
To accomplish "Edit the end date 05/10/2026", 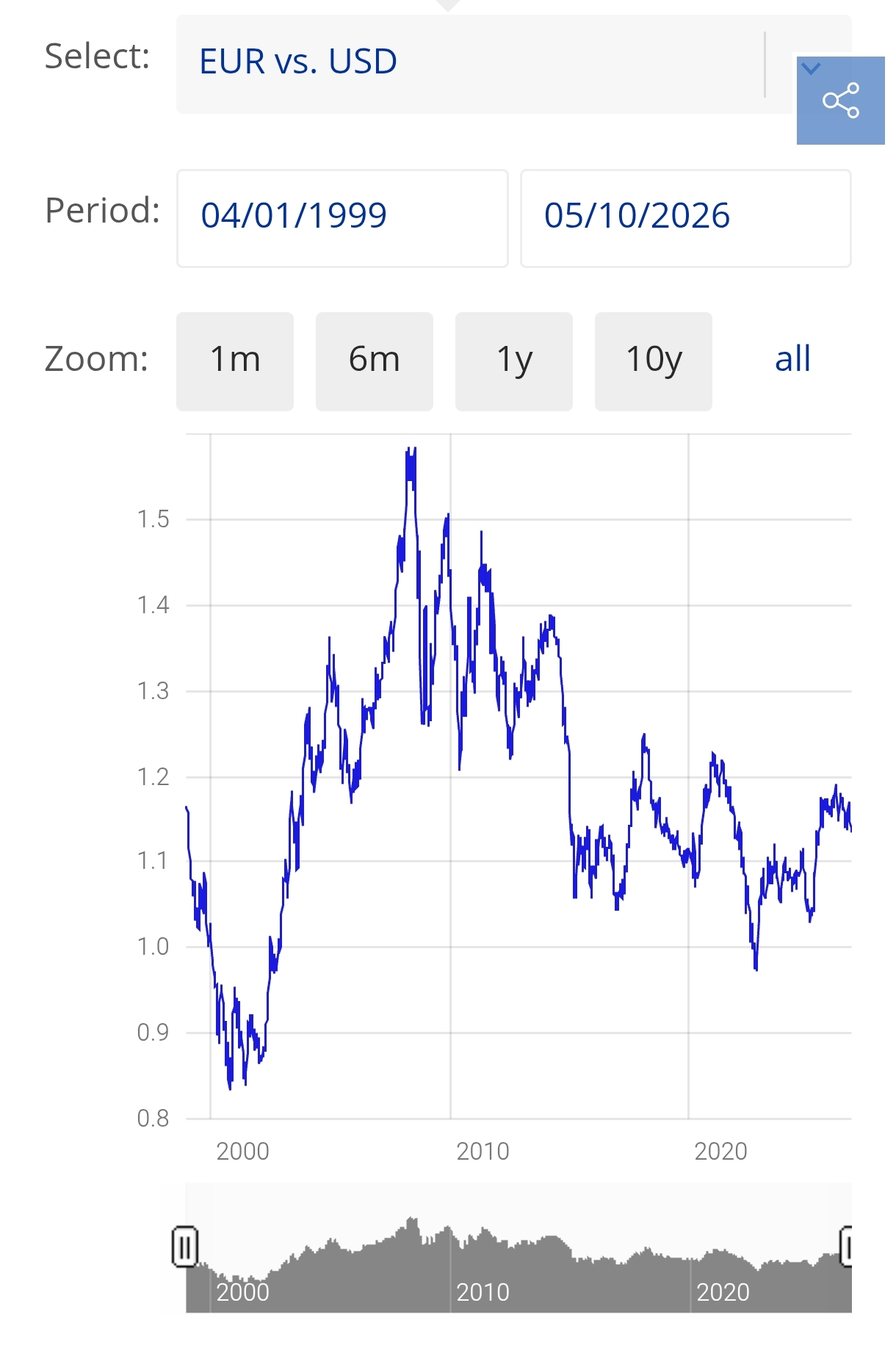I will pyautogui.click(x=686, y=218).
